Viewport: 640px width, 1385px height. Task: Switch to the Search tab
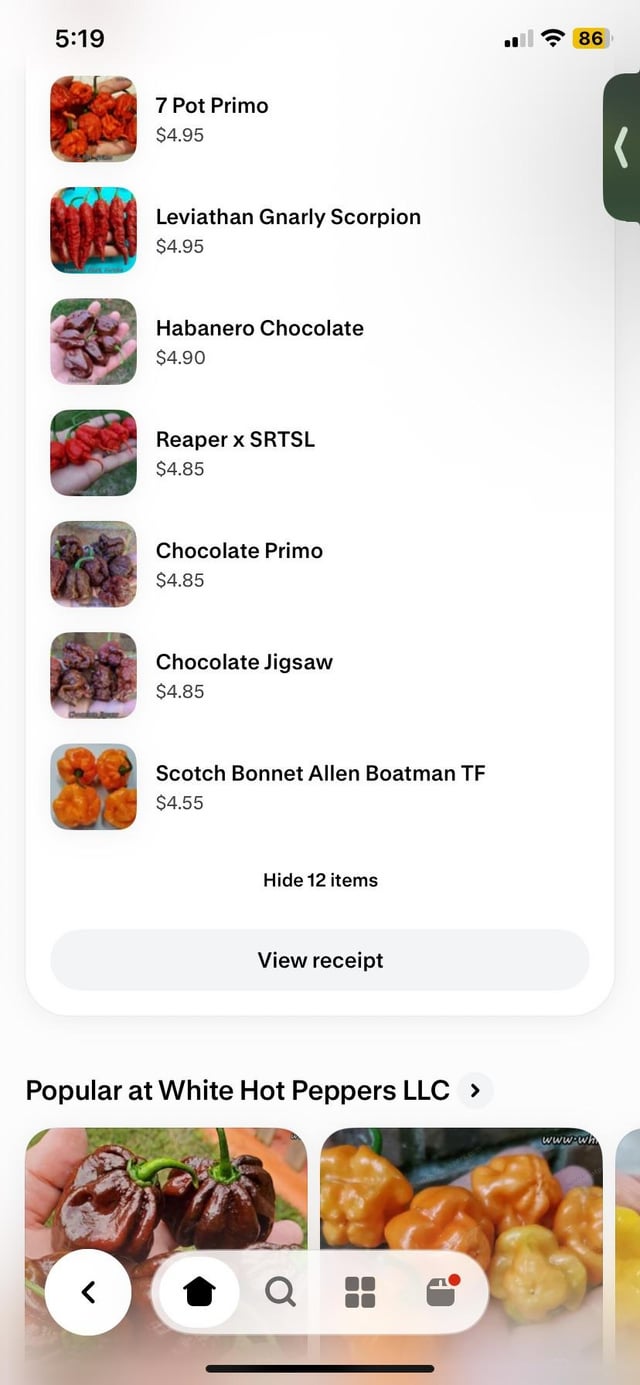pos(280,1292)
